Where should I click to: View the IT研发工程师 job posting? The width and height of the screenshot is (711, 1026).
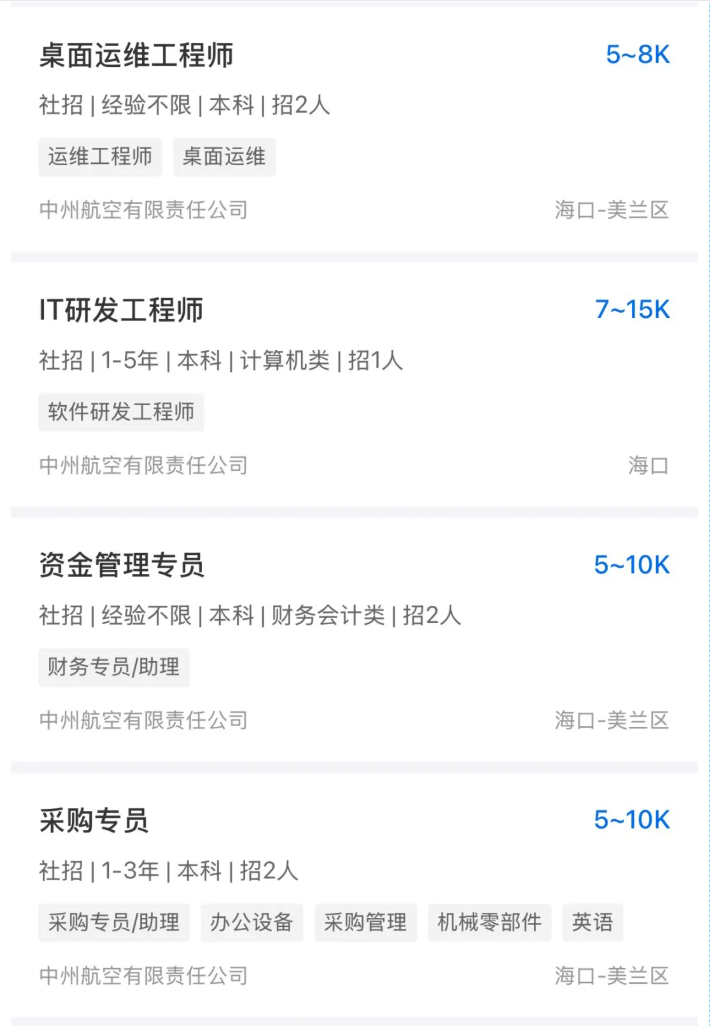(121, 310)
